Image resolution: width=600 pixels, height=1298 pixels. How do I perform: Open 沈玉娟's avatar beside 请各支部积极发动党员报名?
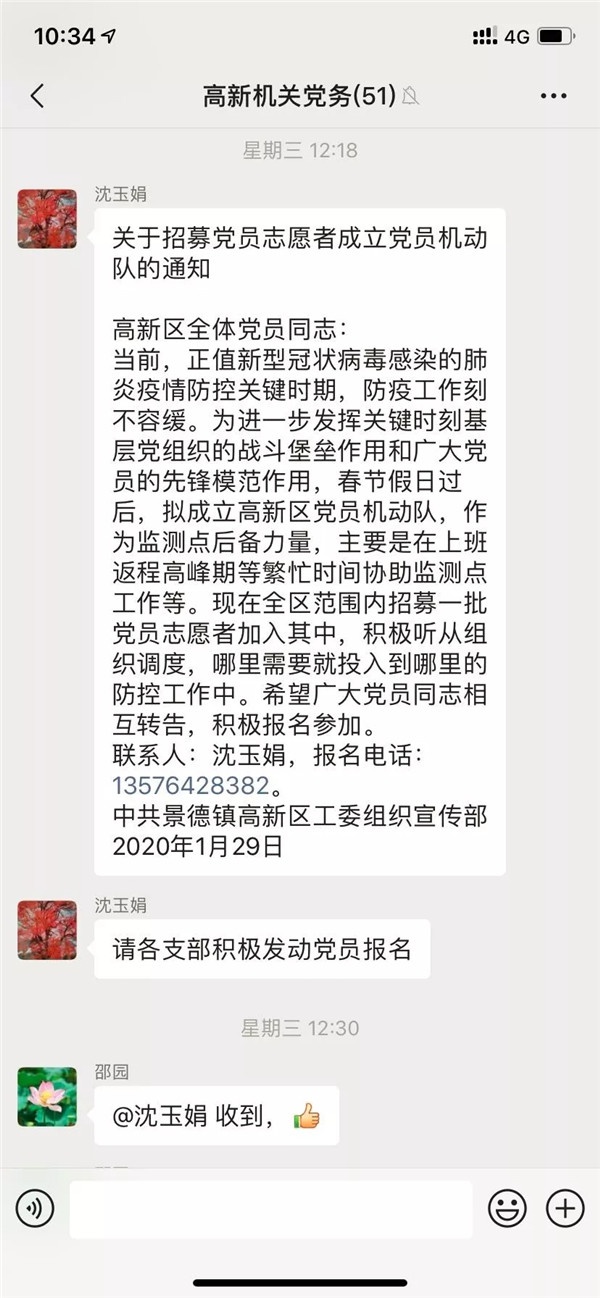tap(47, 930)
